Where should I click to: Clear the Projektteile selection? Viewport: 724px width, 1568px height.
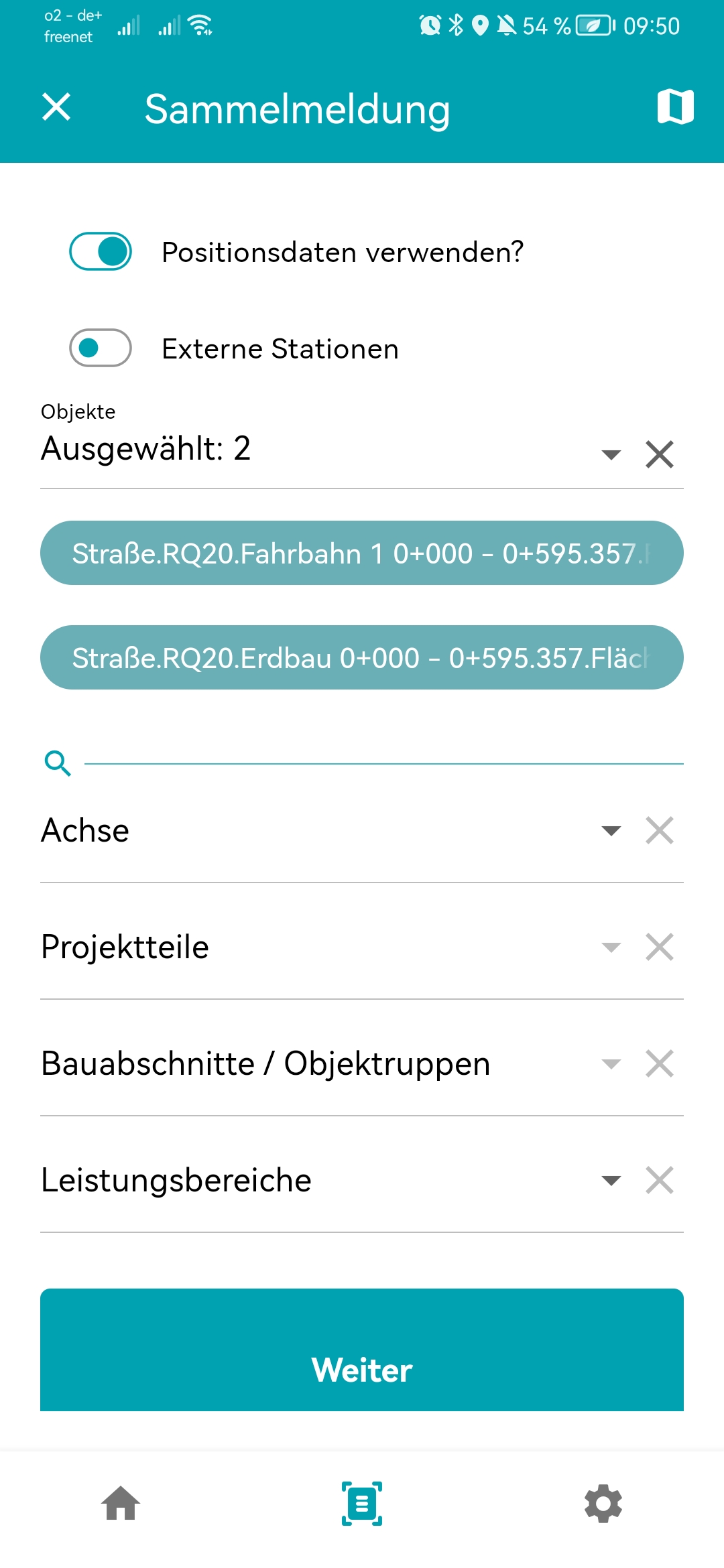660,948
